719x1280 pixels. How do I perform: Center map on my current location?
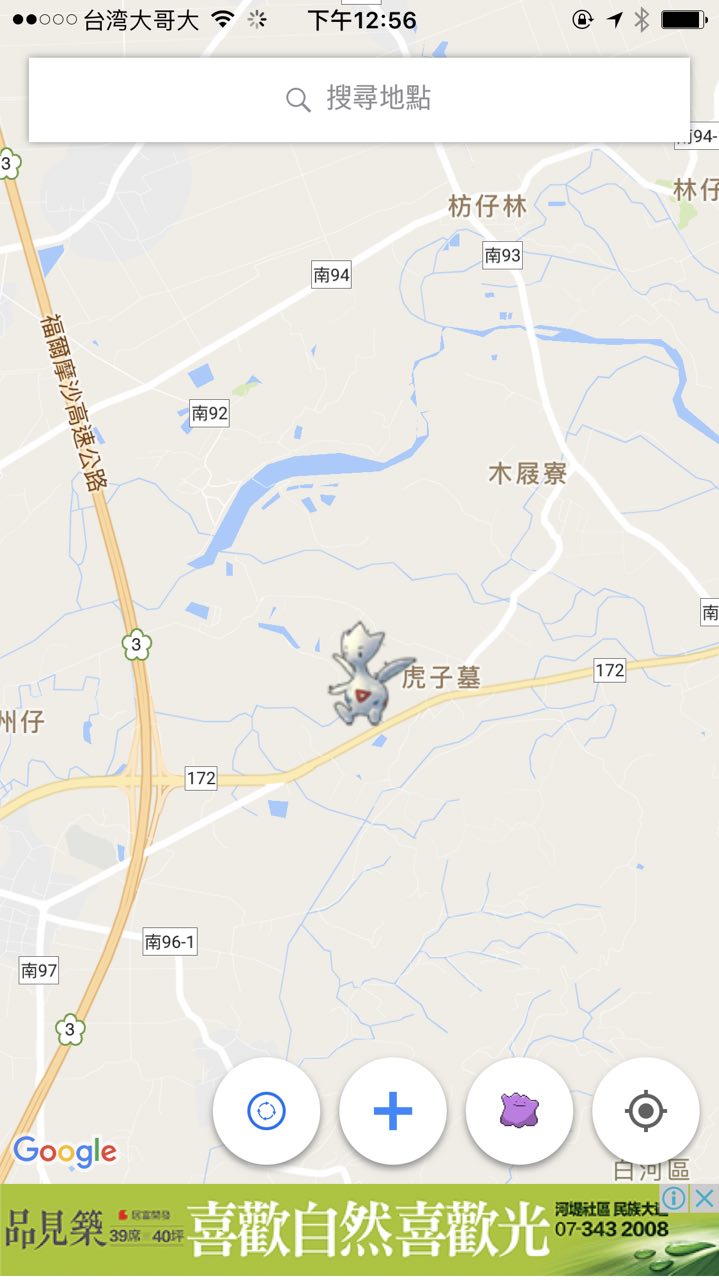point(645,1111)
